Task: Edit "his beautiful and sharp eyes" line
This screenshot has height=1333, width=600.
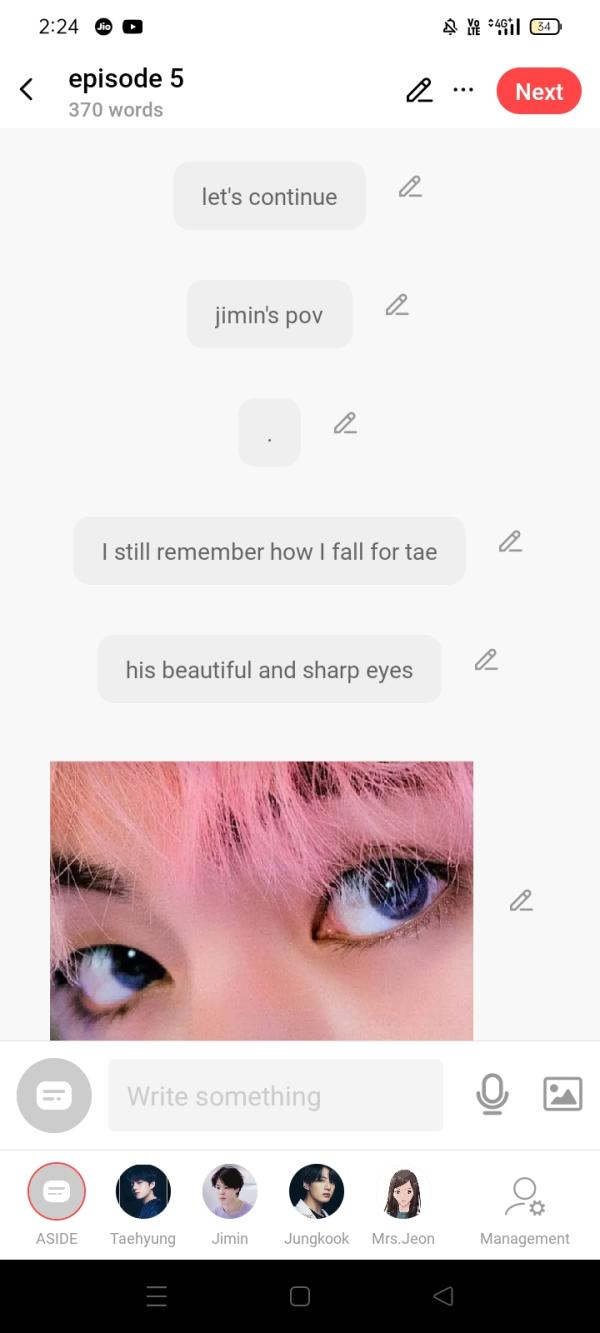Action: point(486,660)
